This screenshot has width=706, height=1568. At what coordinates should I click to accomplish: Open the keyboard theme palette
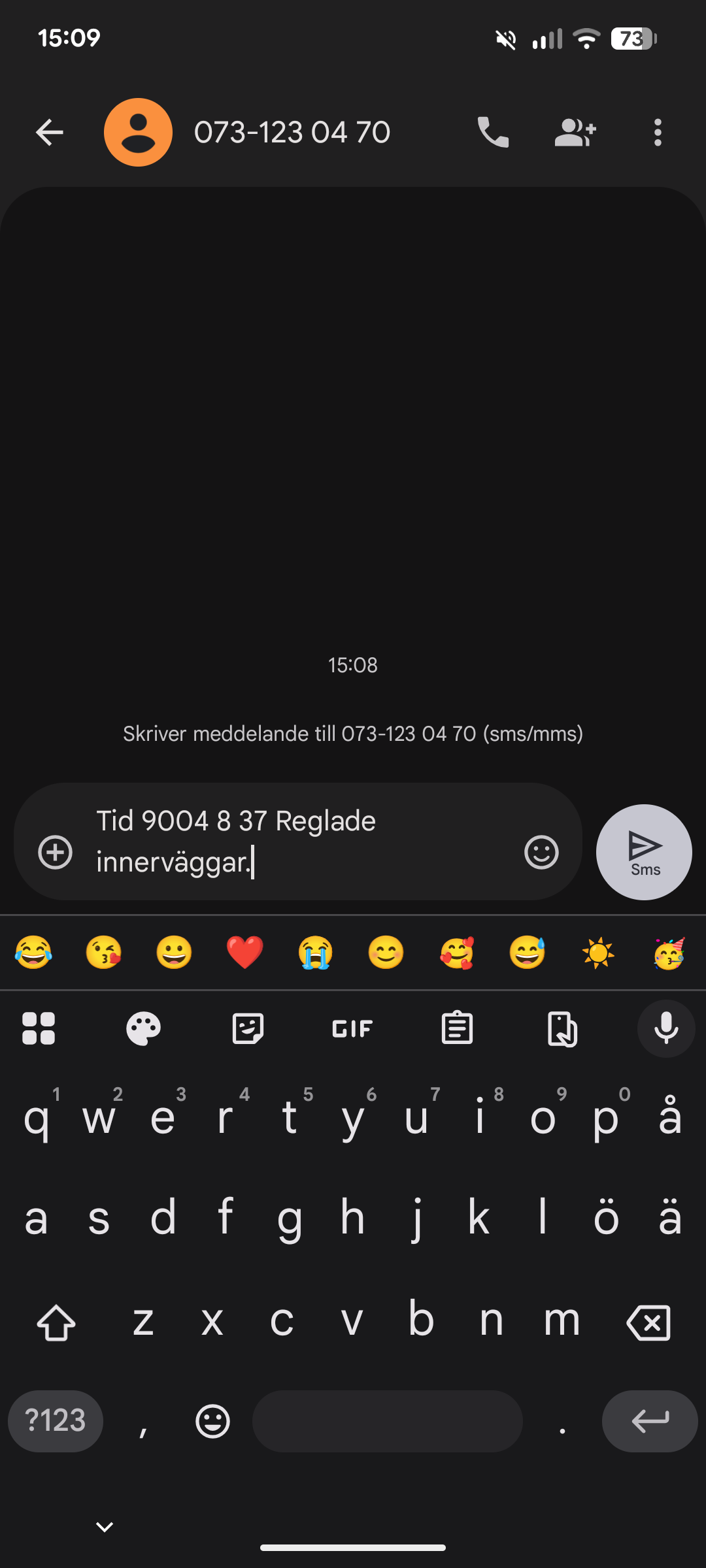click(143, 1029)
